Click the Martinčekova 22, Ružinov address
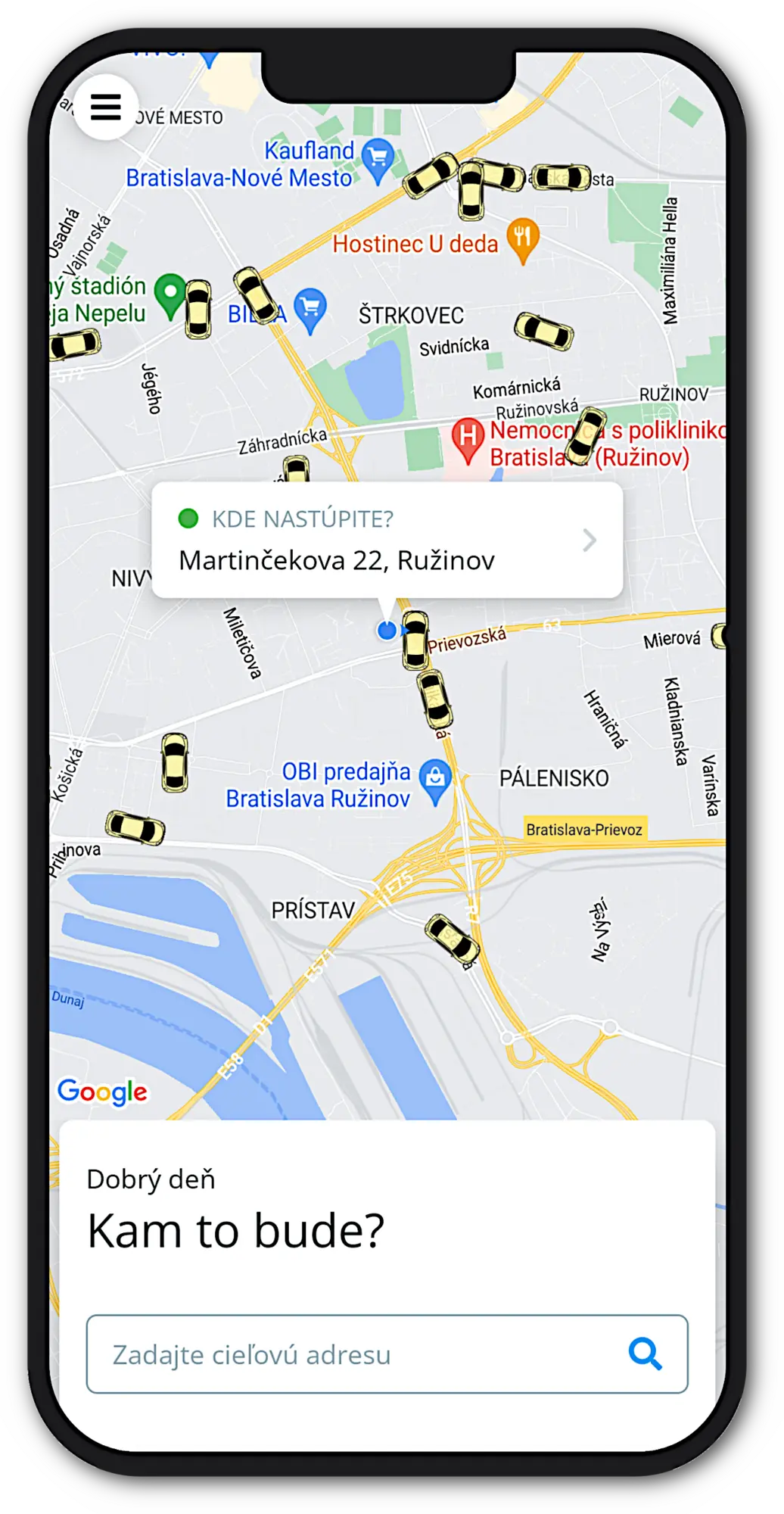This screenshot has width=784, height=1514. pyautogui.click(x=336, y=560)
